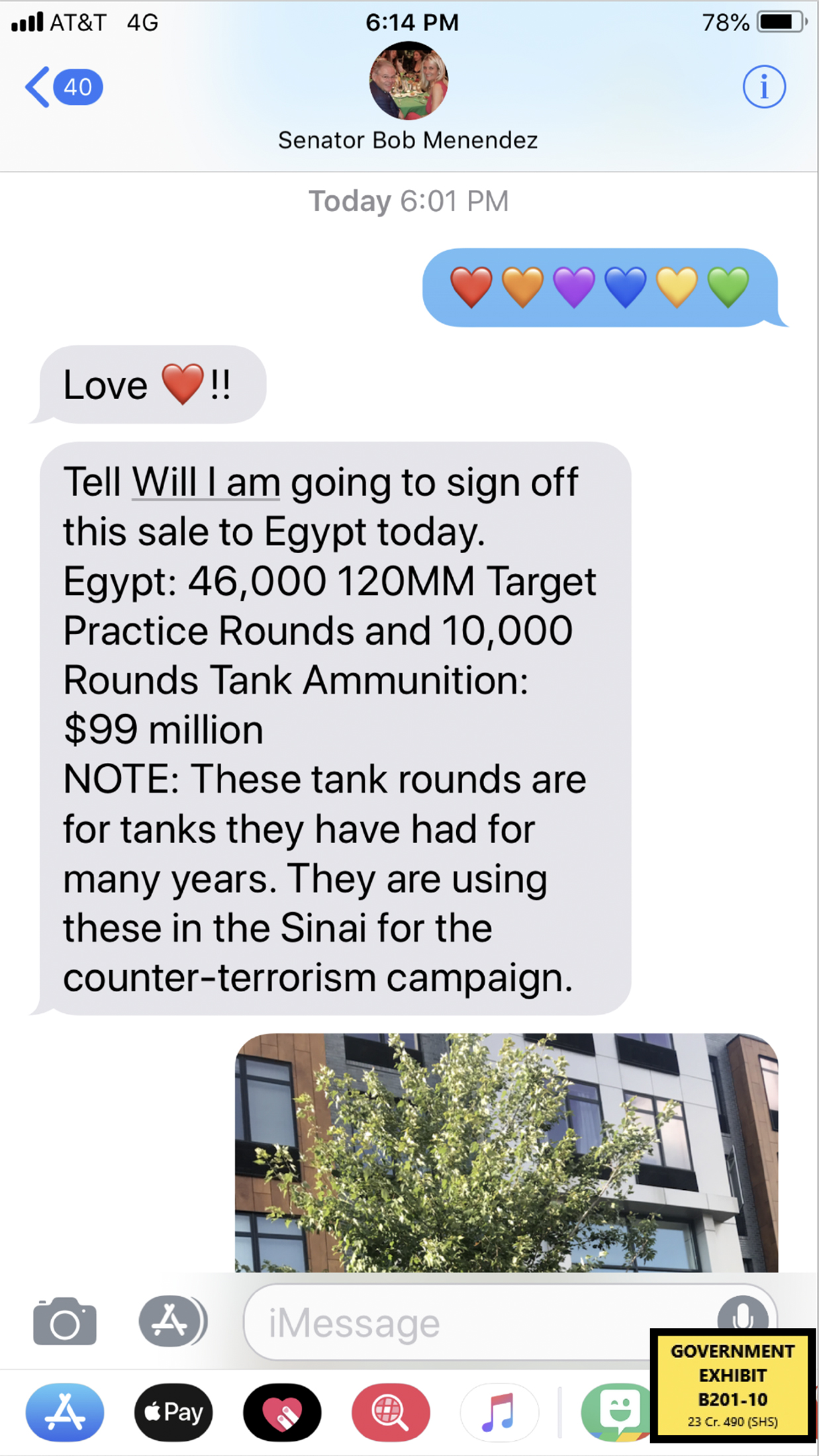819x1456 pixels.
Task: View the sent building and tree photo
Action: (x=506, y=1153)
